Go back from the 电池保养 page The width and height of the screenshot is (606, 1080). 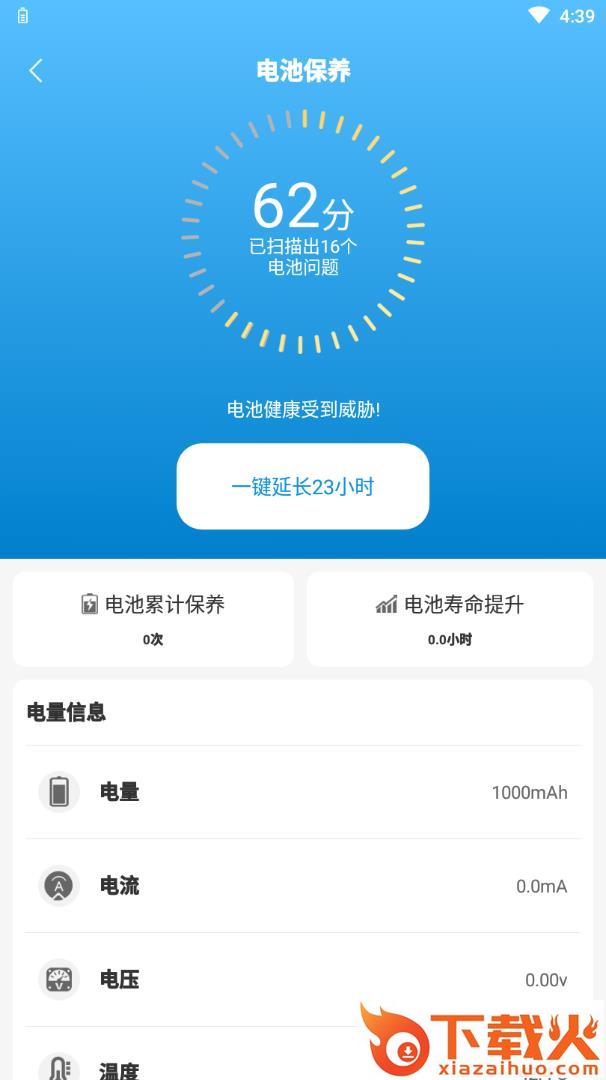36,70
